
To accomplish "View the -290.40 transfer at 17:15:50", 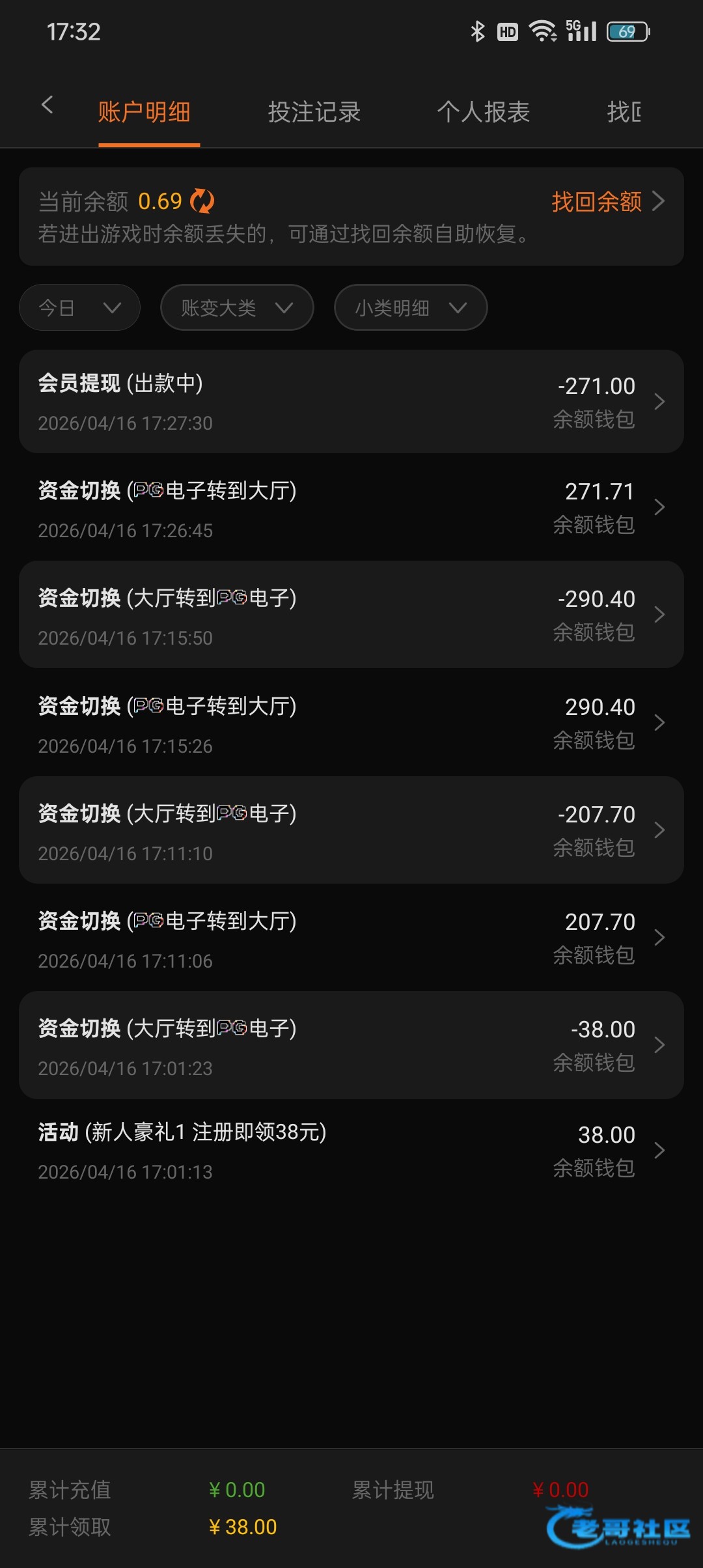I will [351, 615].
